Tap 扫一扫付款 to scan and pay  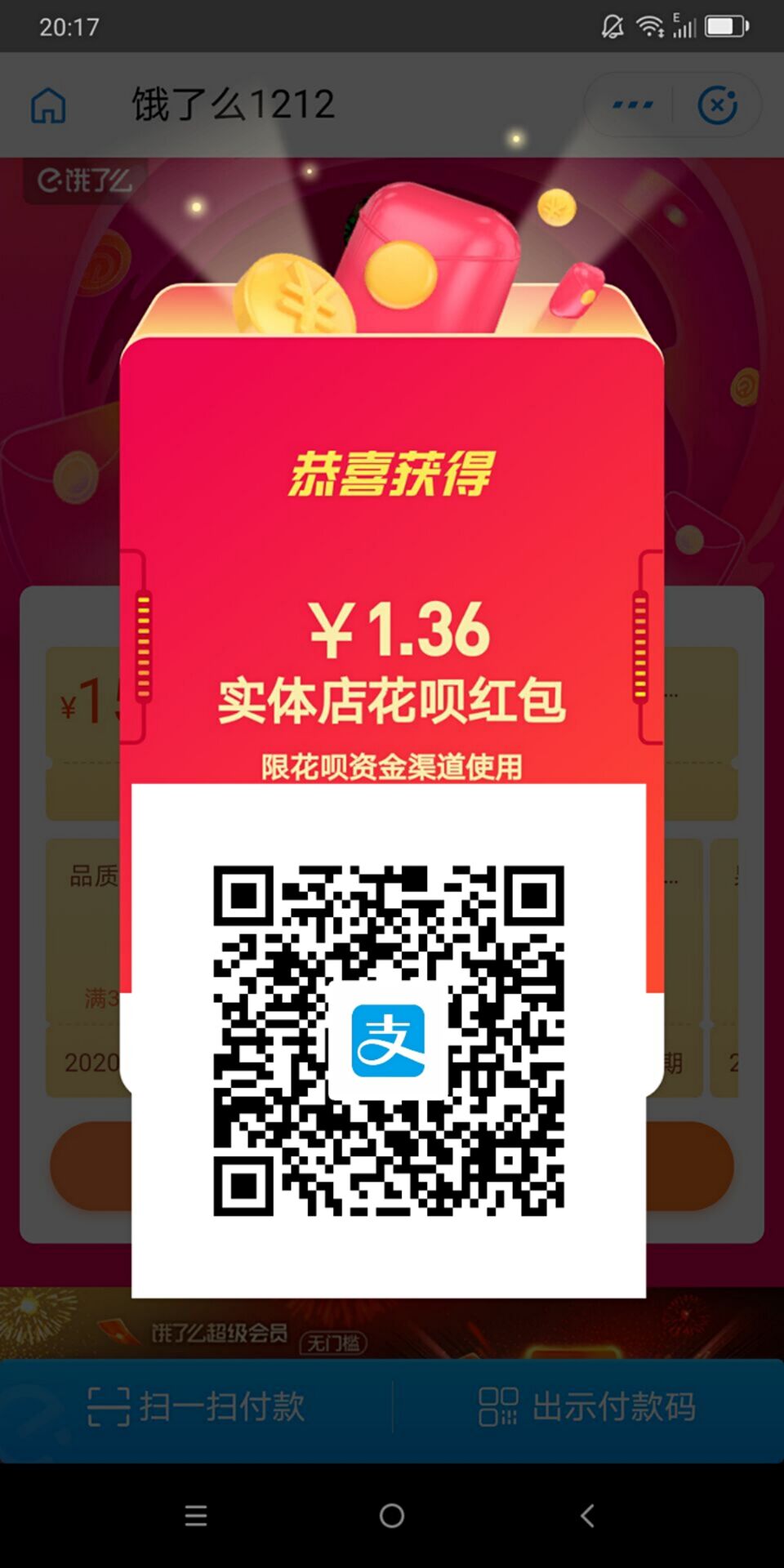click(x=196, y=1406)
